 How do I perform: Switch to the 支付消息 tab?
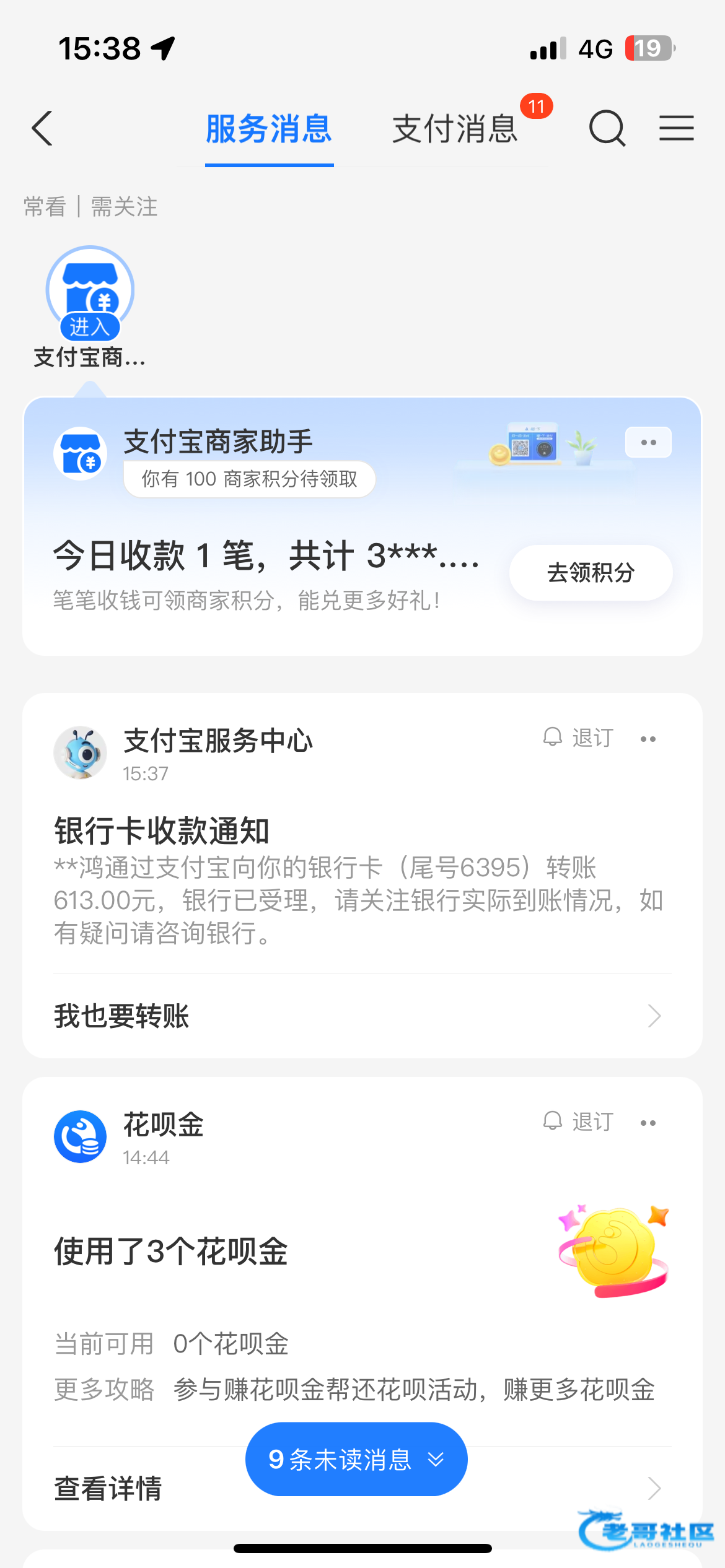click(455, 129)
